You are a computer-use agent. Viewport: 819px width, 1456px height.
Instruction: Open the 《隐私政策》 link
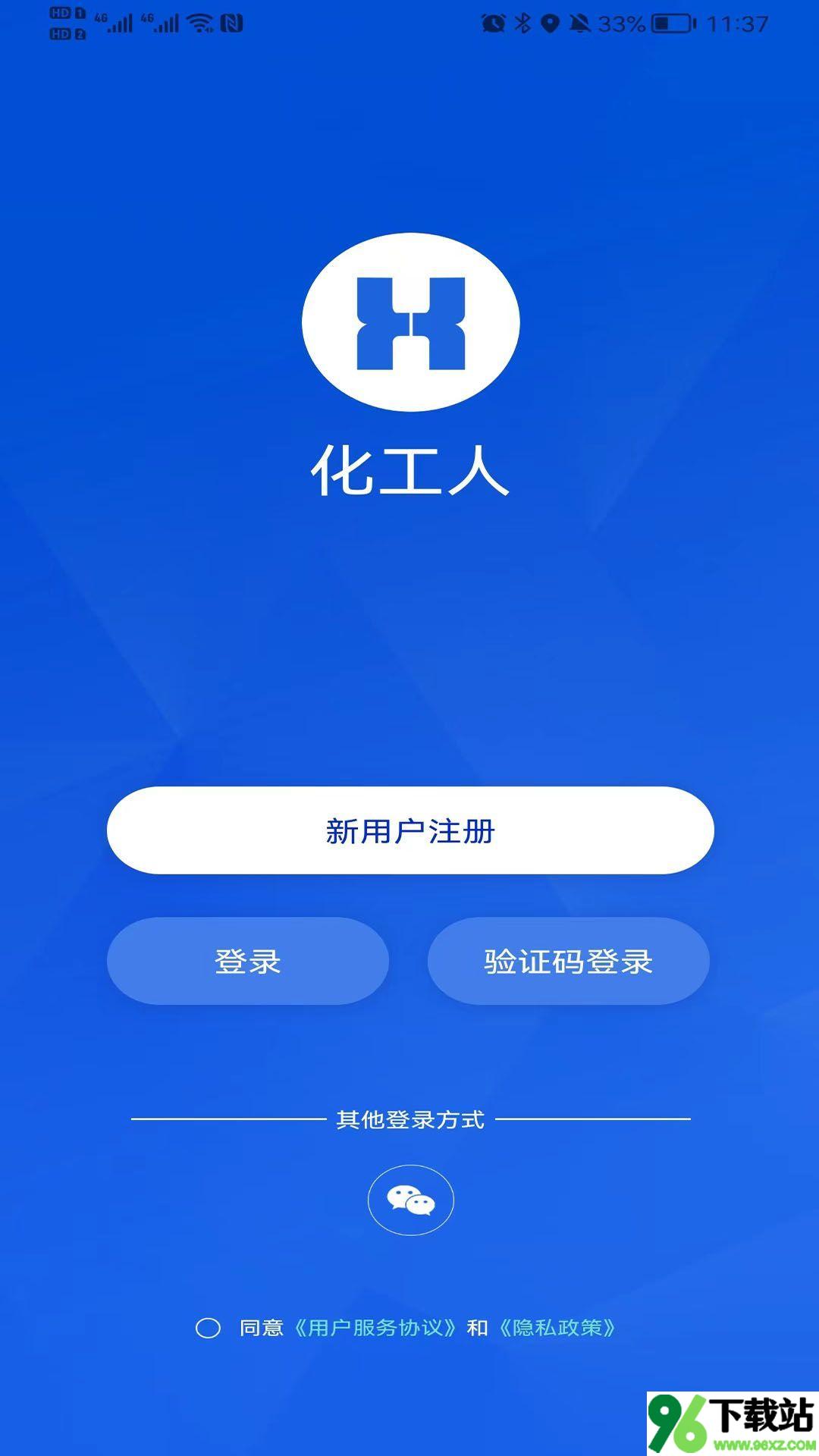pyautogui.click(x=557, y=1328)
